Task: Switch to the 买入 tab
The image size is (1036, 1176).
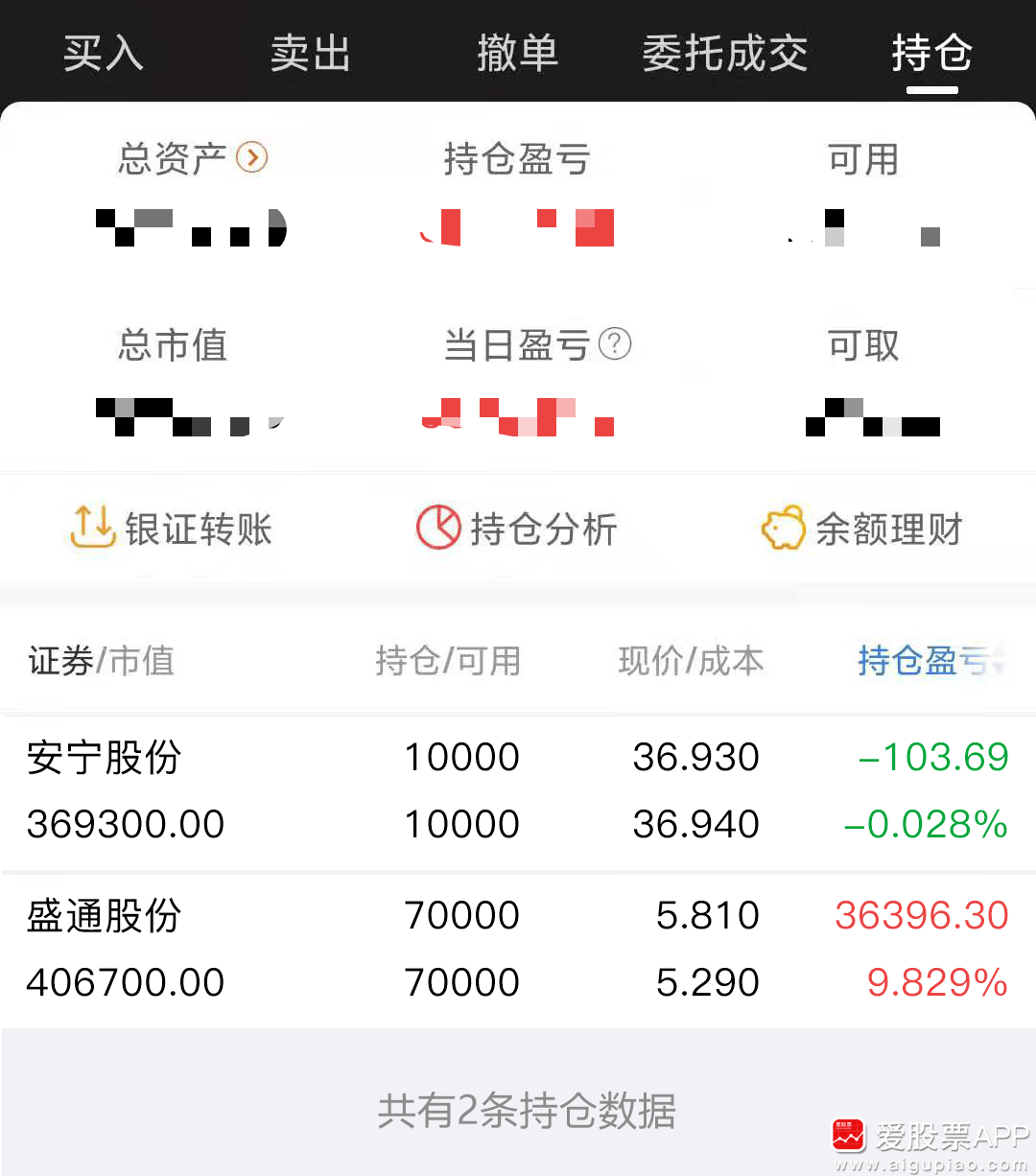Action: (x=102, y=55)
